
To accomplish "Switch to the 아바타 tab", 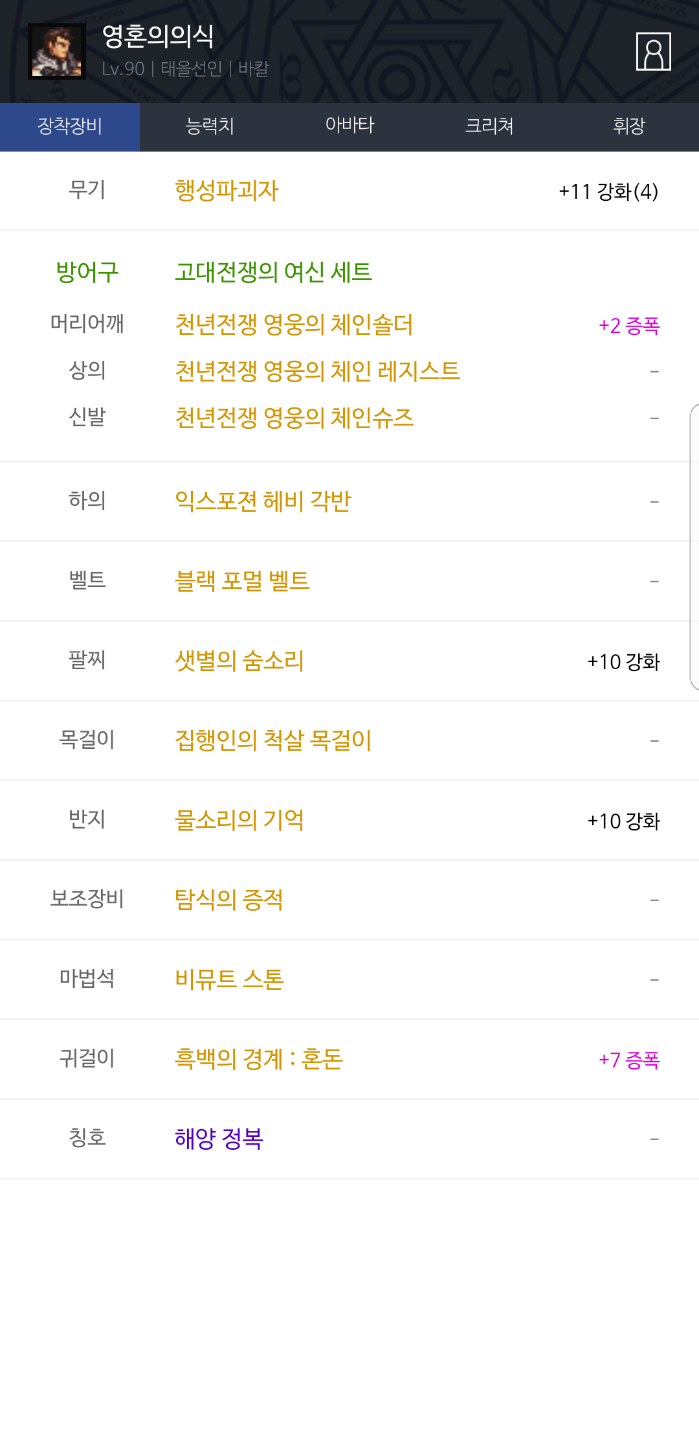I will (x=349, y=126).
